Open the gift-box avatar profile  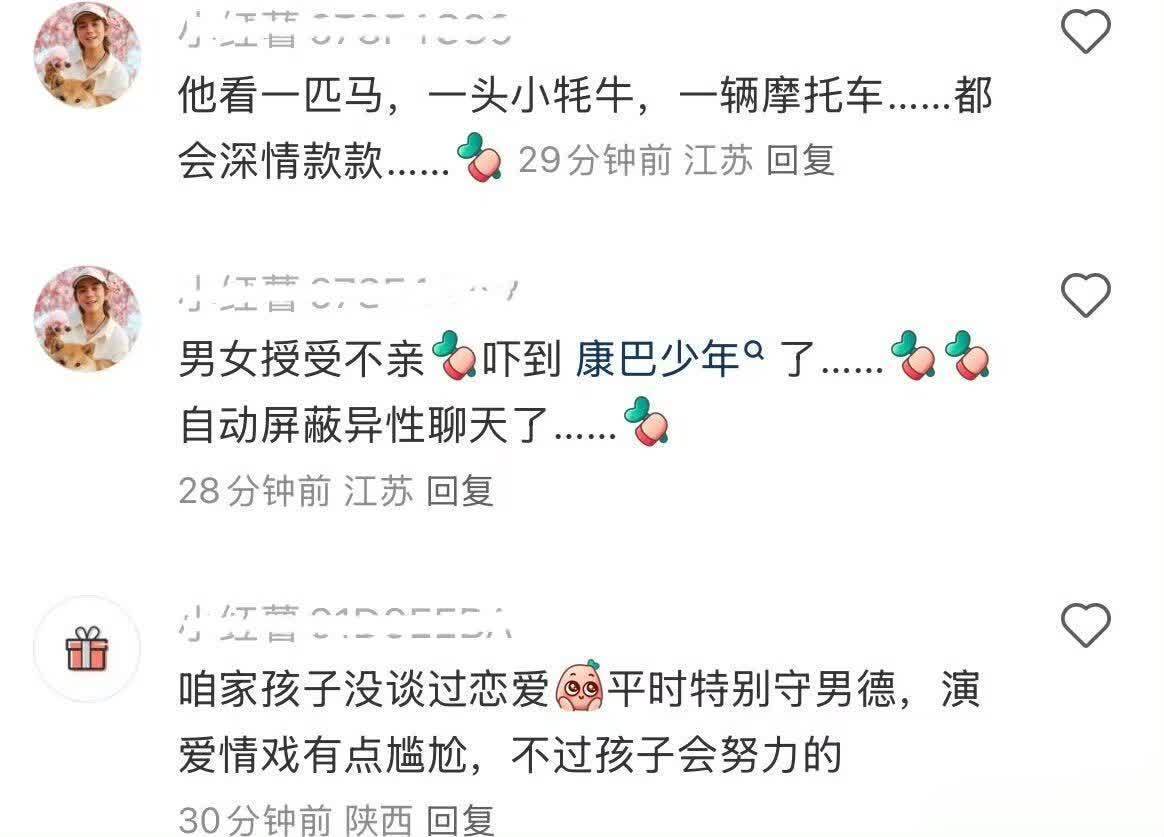87,649
